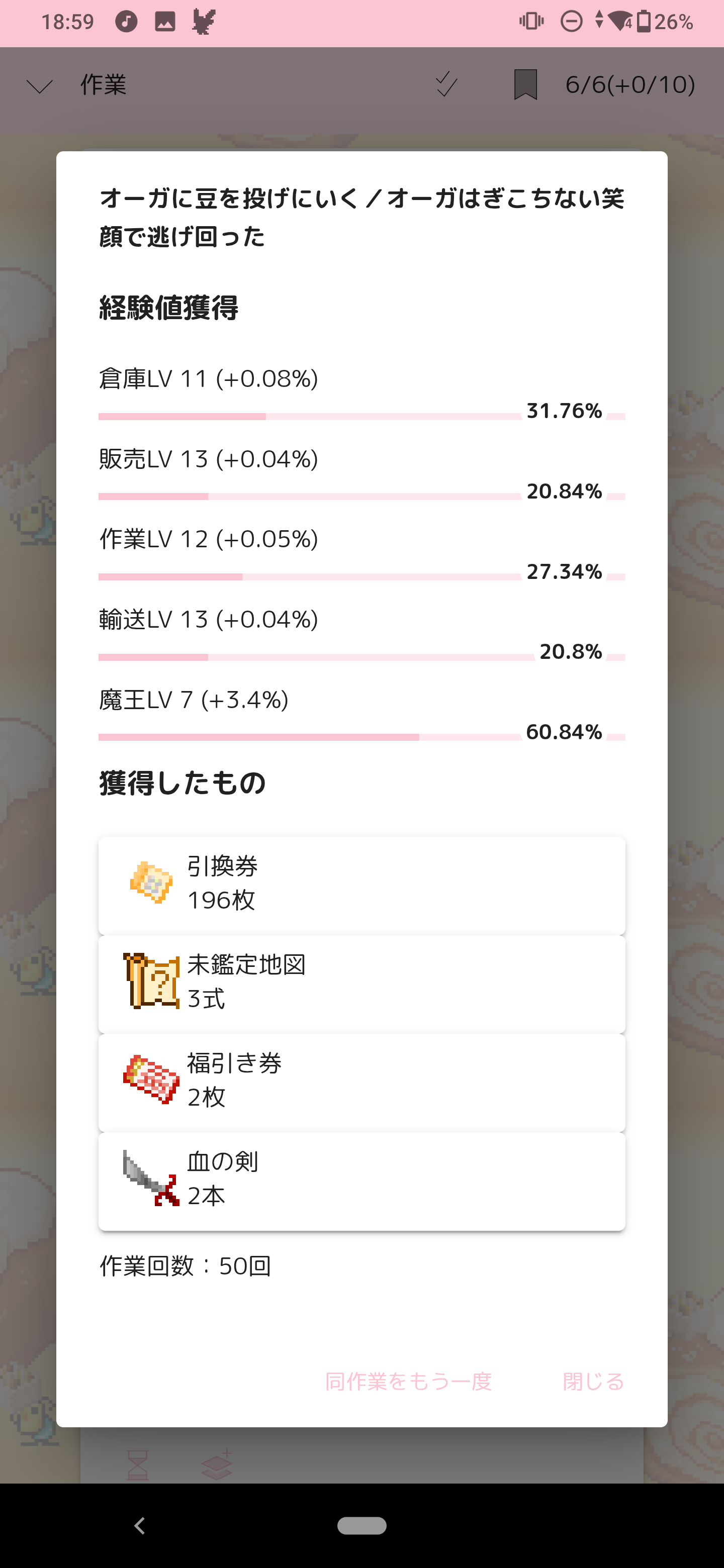Open the 未鑑定地図 item card

(361, 983)
